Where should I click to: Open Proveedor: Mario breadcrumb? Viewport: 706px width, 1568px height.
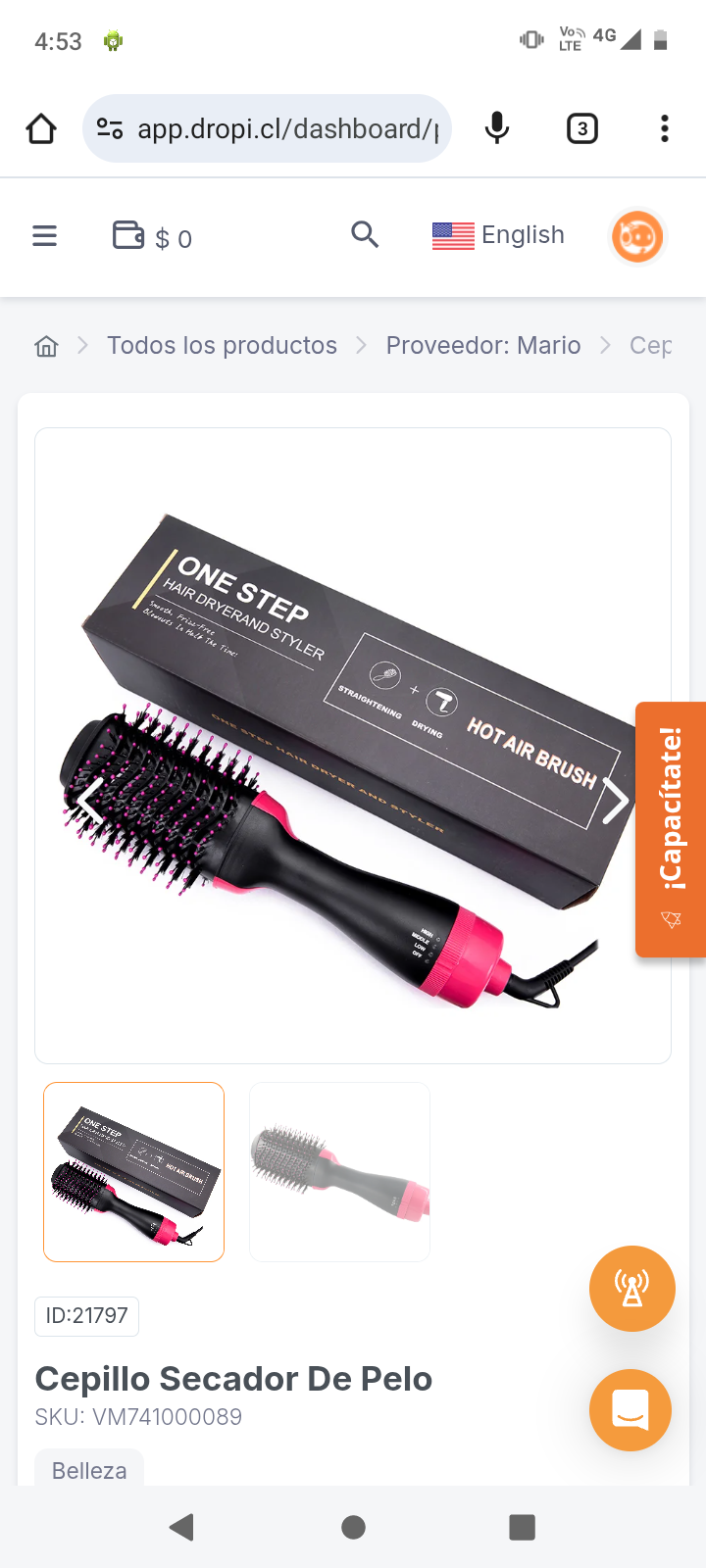pos(482,346)
